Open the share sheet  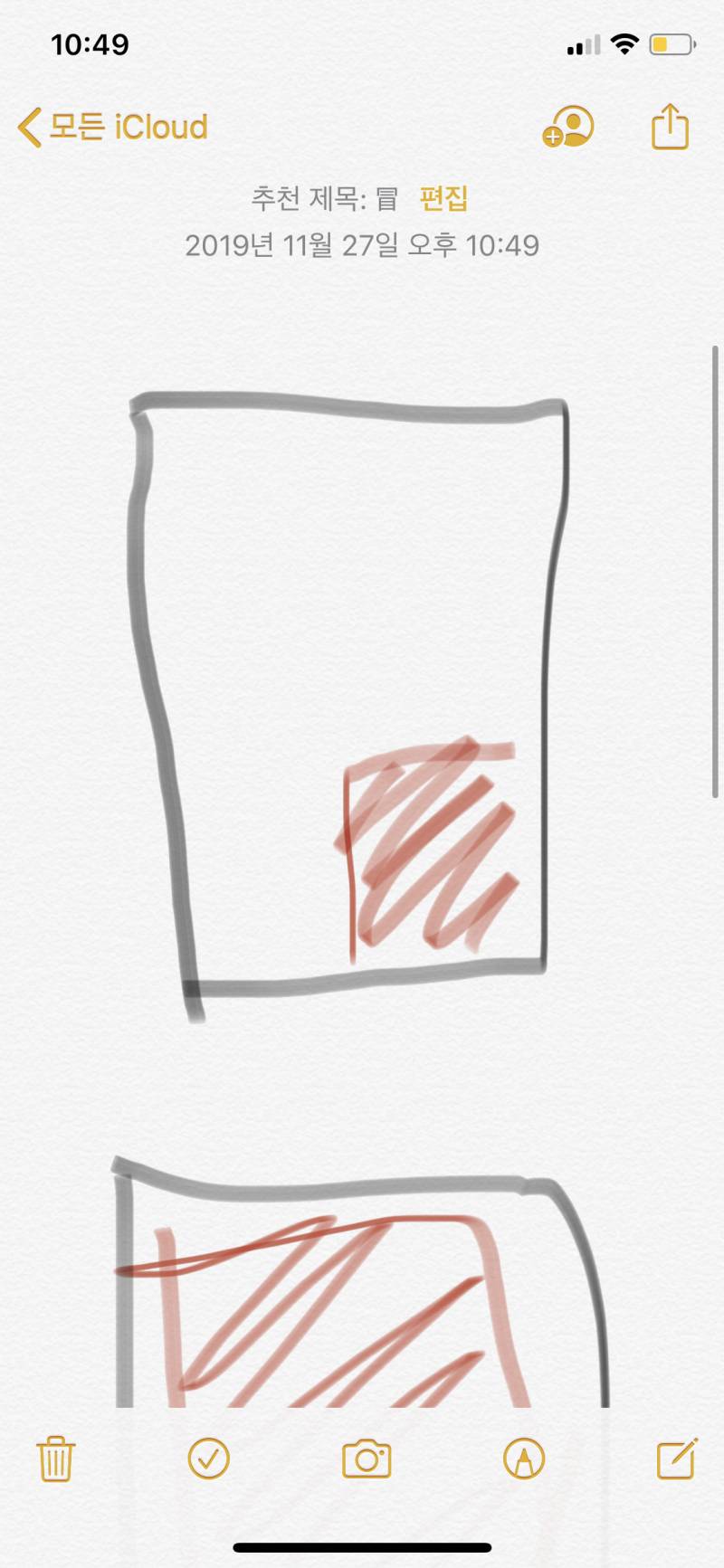pos(670,127)
